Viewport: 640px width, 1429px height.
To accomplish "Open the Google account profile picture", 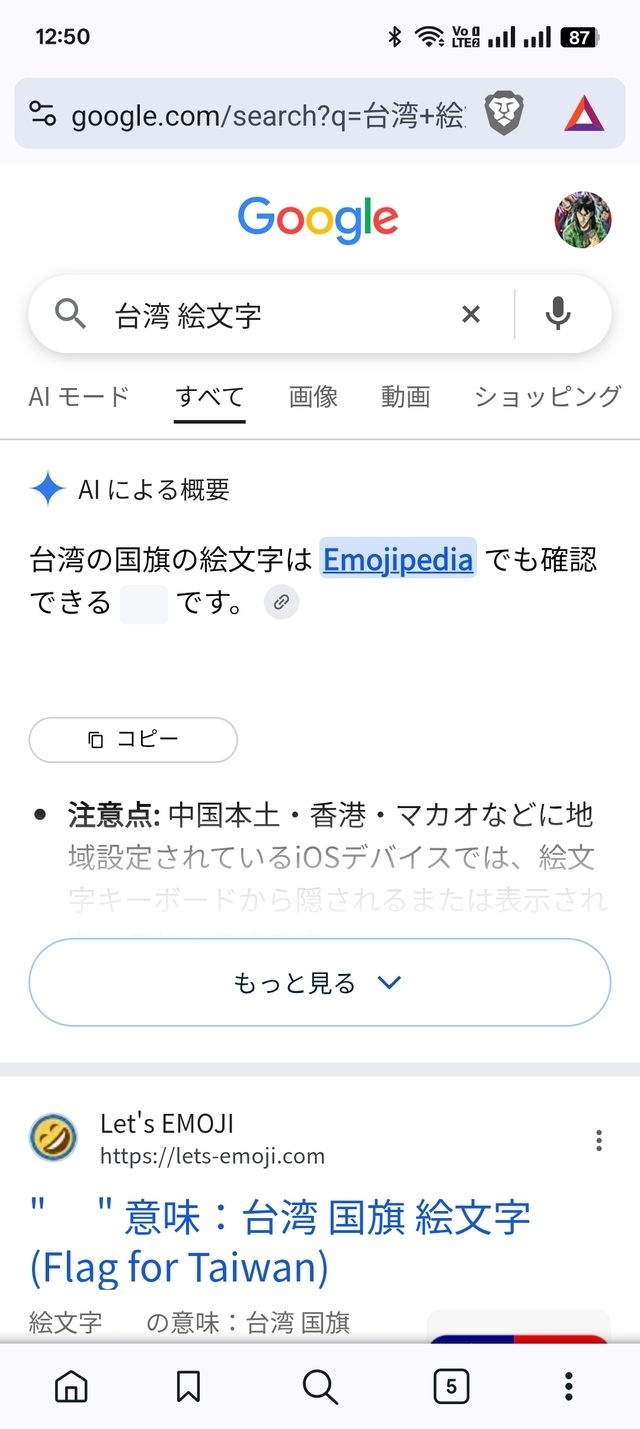I will click(x=583, y=220).
